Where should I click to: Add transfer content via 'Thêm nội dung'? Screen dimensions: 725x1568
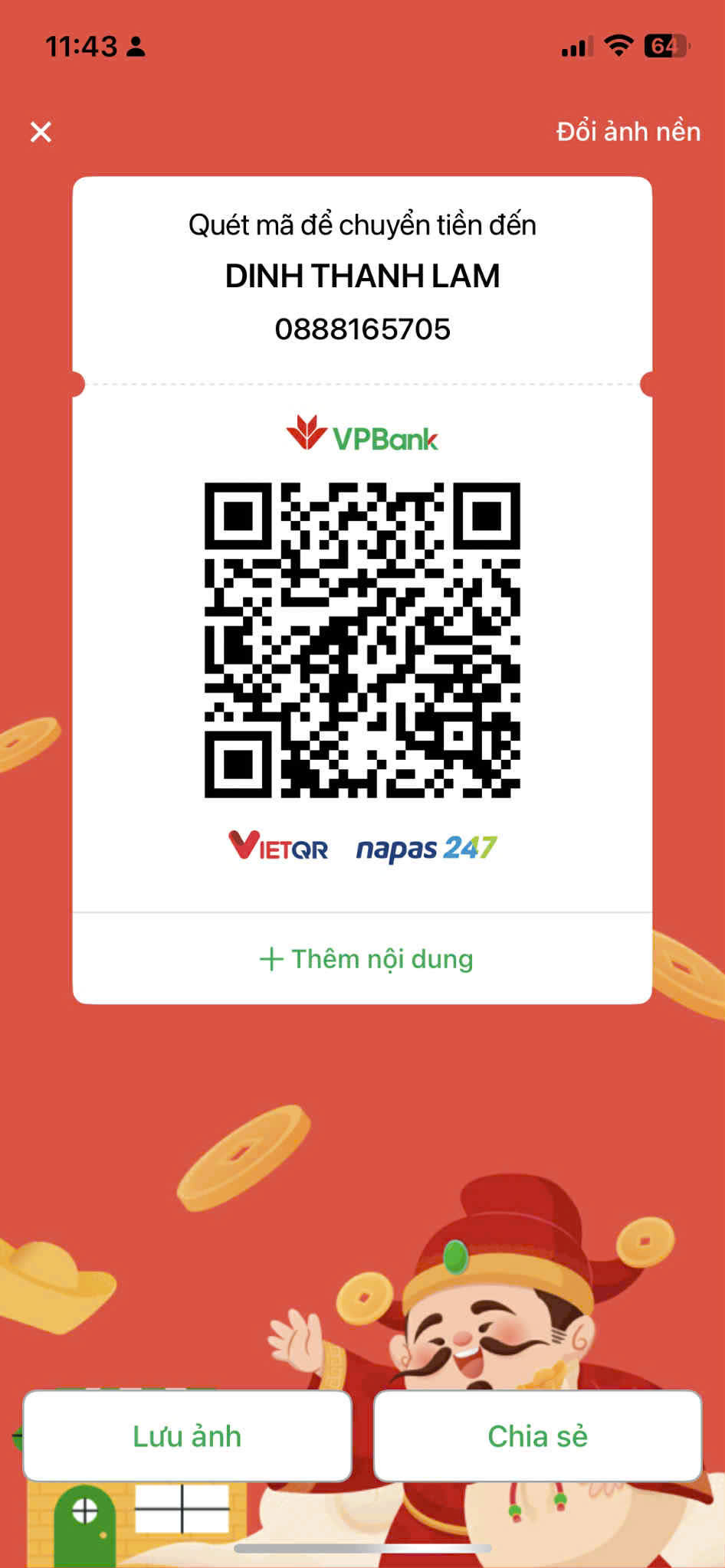[x=366, y=958]
